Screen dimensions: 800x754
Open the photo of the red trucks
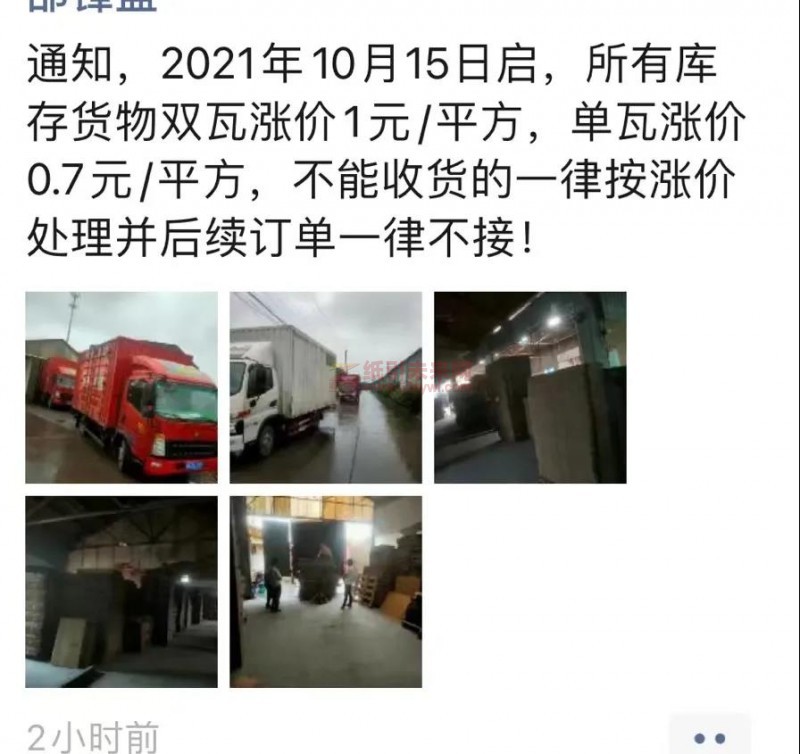tap(121, 388)
